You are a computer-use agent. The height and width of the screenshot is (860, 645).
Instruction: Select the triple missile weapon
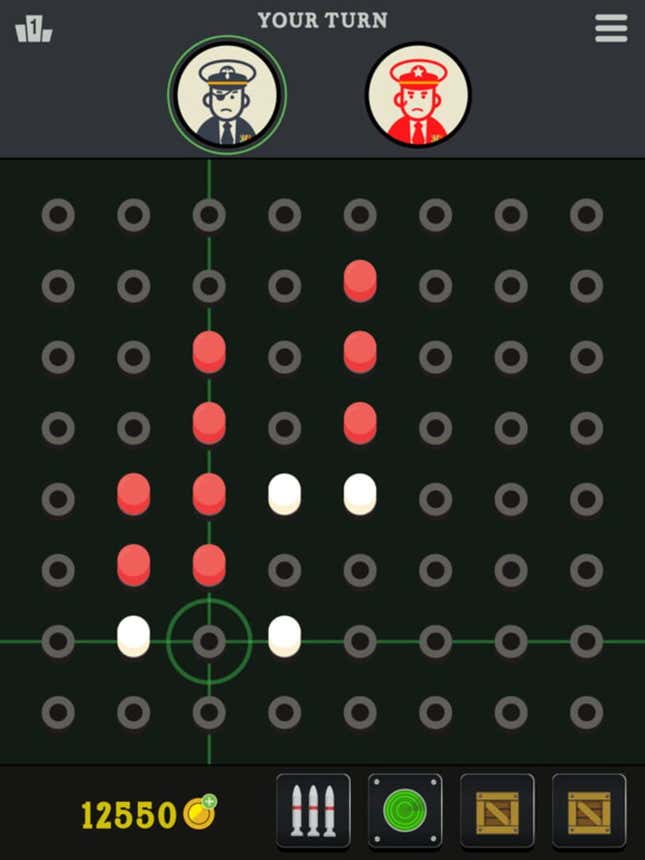point(313,811)
